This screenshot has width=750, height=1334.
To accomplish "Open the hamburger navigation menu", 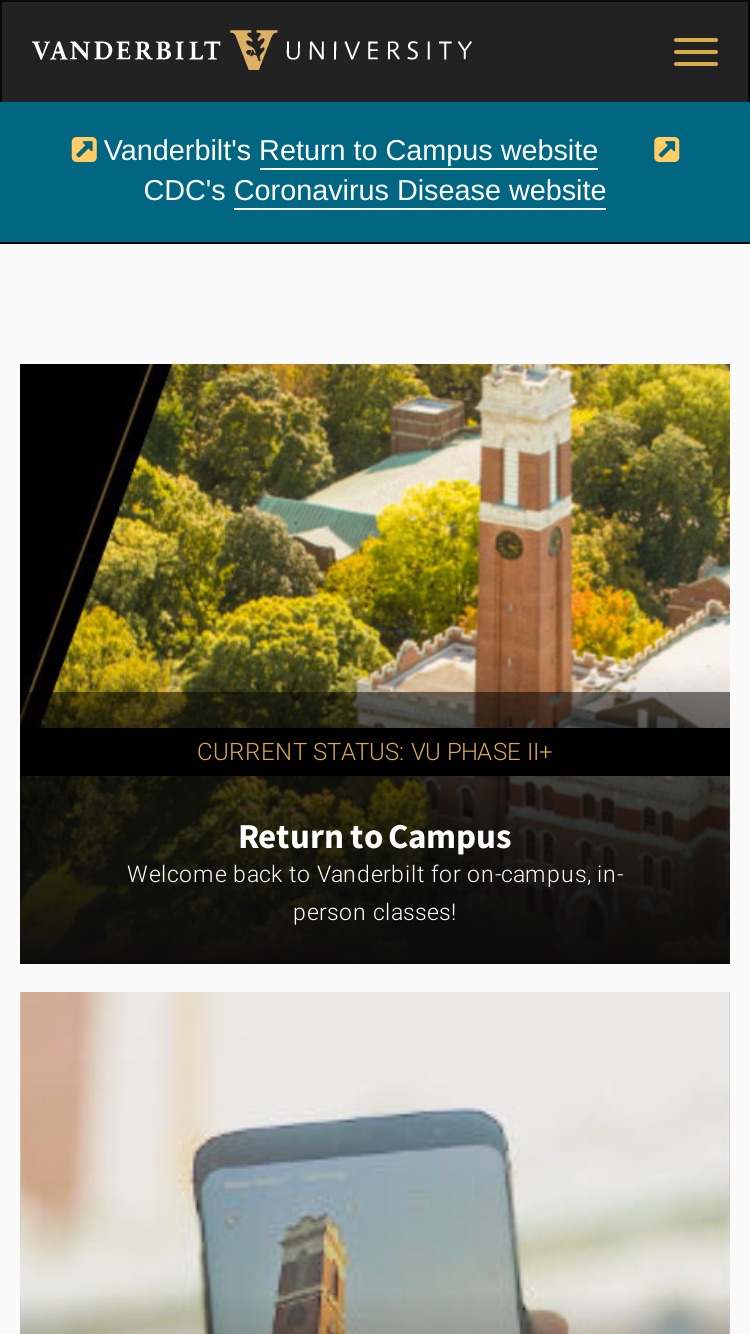I will (696, 52).
